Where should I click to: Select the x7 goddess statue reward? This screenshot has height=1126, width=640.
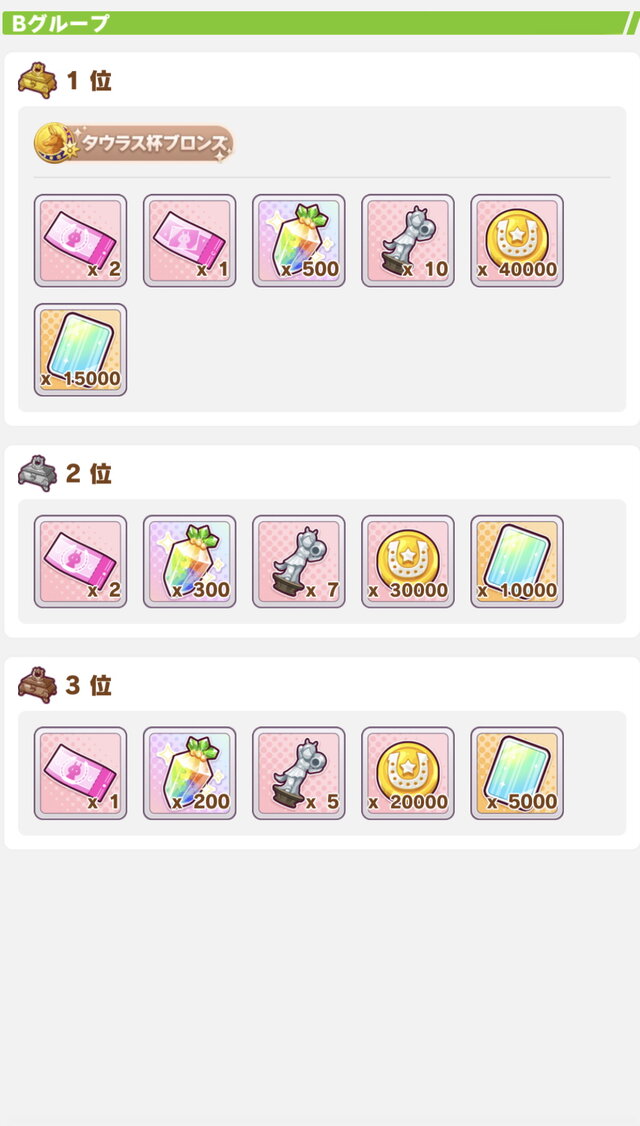[x=299, y=562]
